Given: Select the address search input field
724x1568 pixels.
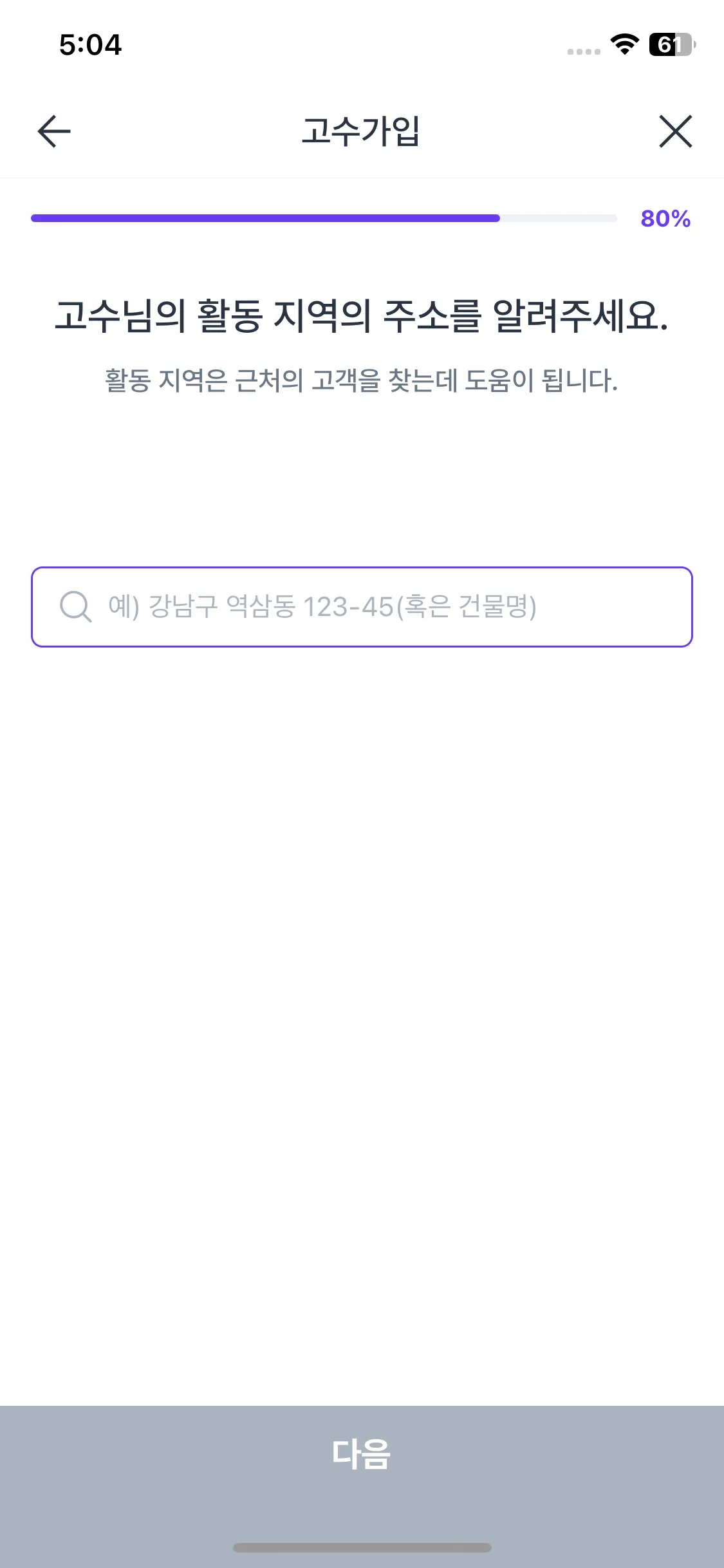Looking at the screenshot, I should tap(362, 606).
